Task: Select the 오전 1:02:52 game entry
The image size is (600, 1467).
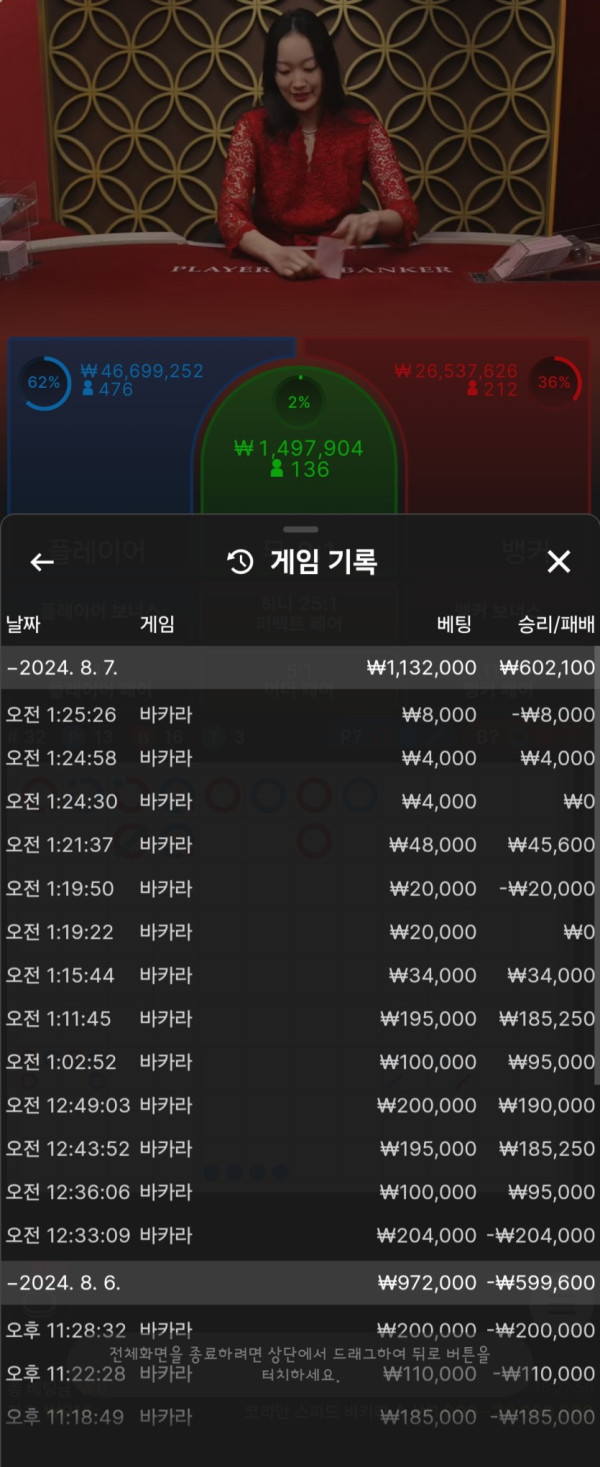Action: tap(300, 1062)
